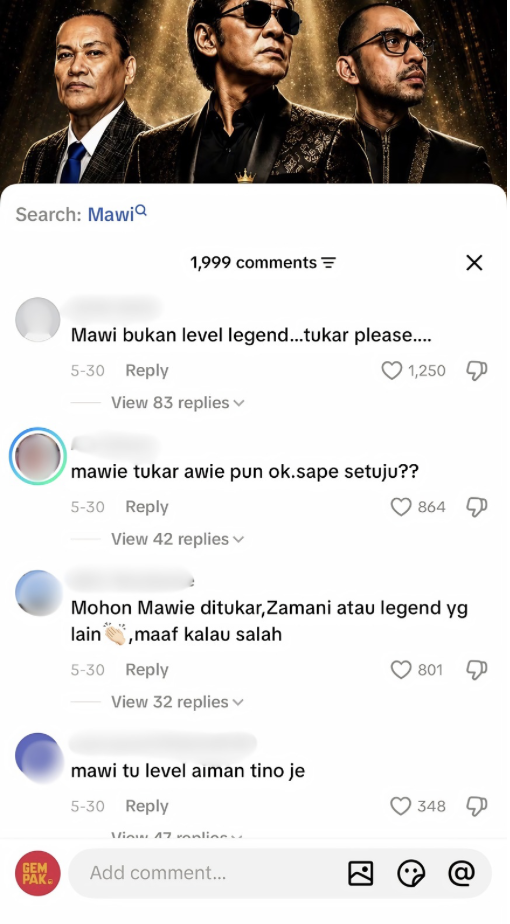Close the comments panel
The height and width of the screenshot is (924, 510).
click(474, 263)
